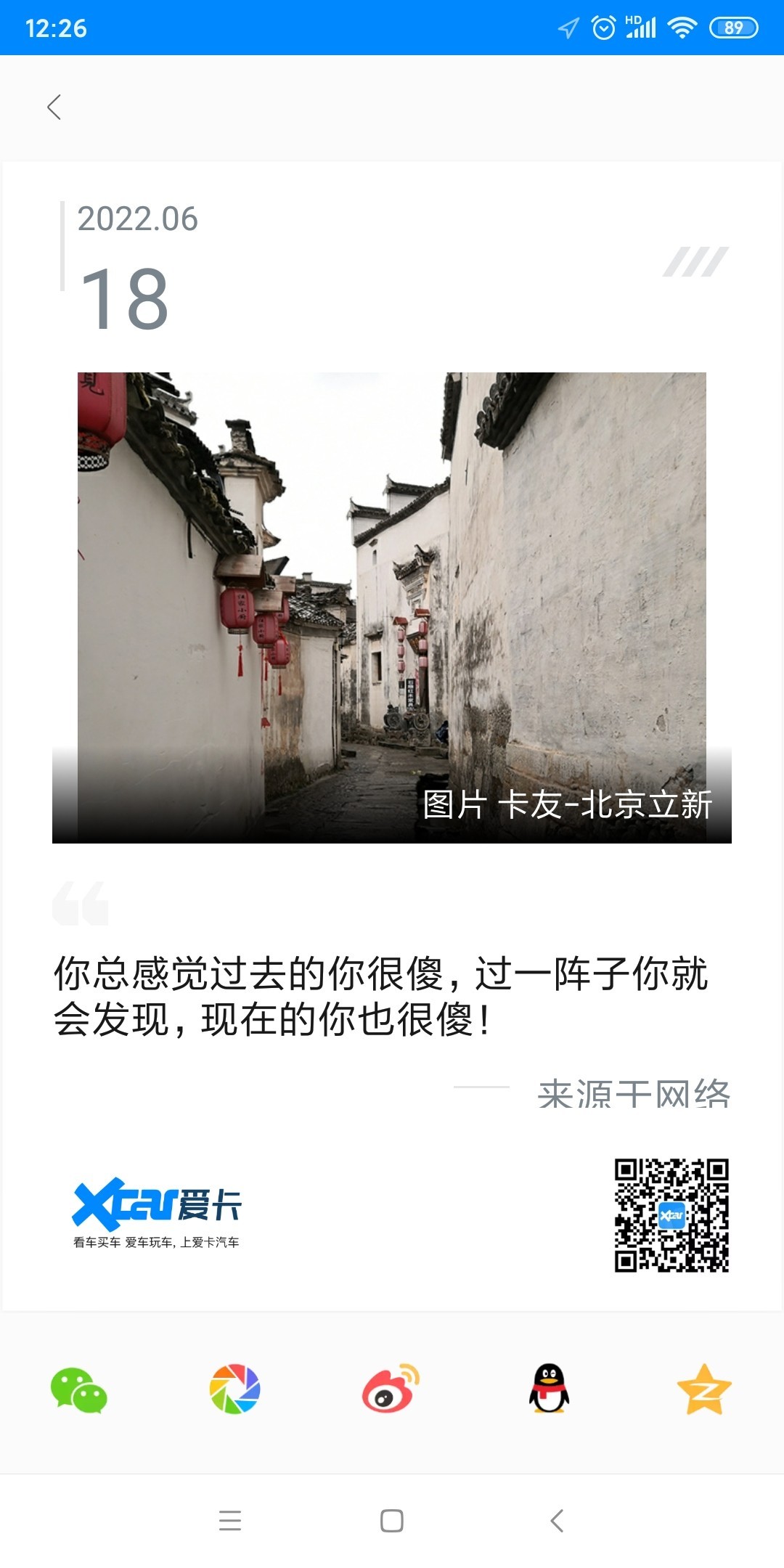Go back using the top-left arrow
This screenshot has height=1568, width=784.
pos(54,107)
